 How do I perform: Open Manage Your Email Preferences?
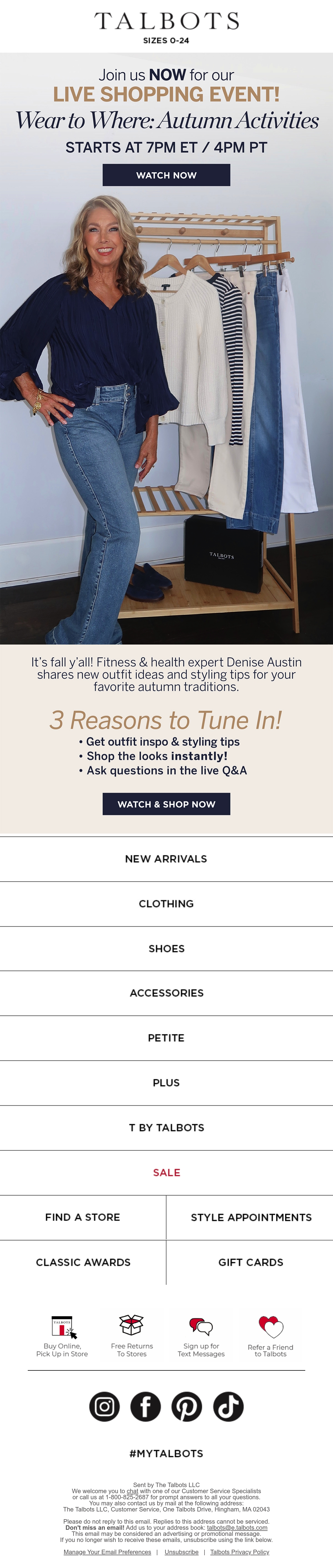point(107,1552)
